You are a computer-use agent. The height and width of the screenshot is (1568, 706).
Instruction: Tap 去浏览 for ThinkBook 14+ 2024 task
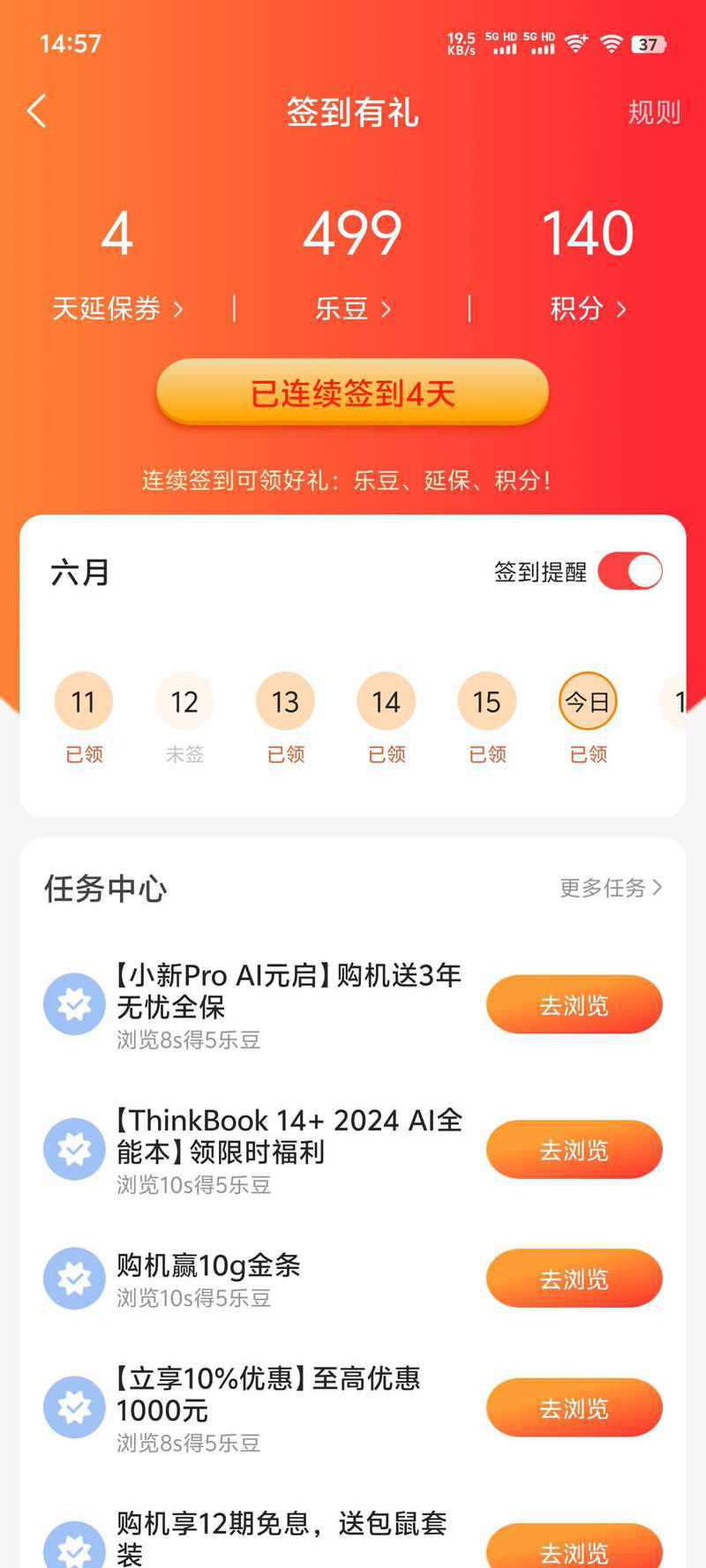(575, 1150)
